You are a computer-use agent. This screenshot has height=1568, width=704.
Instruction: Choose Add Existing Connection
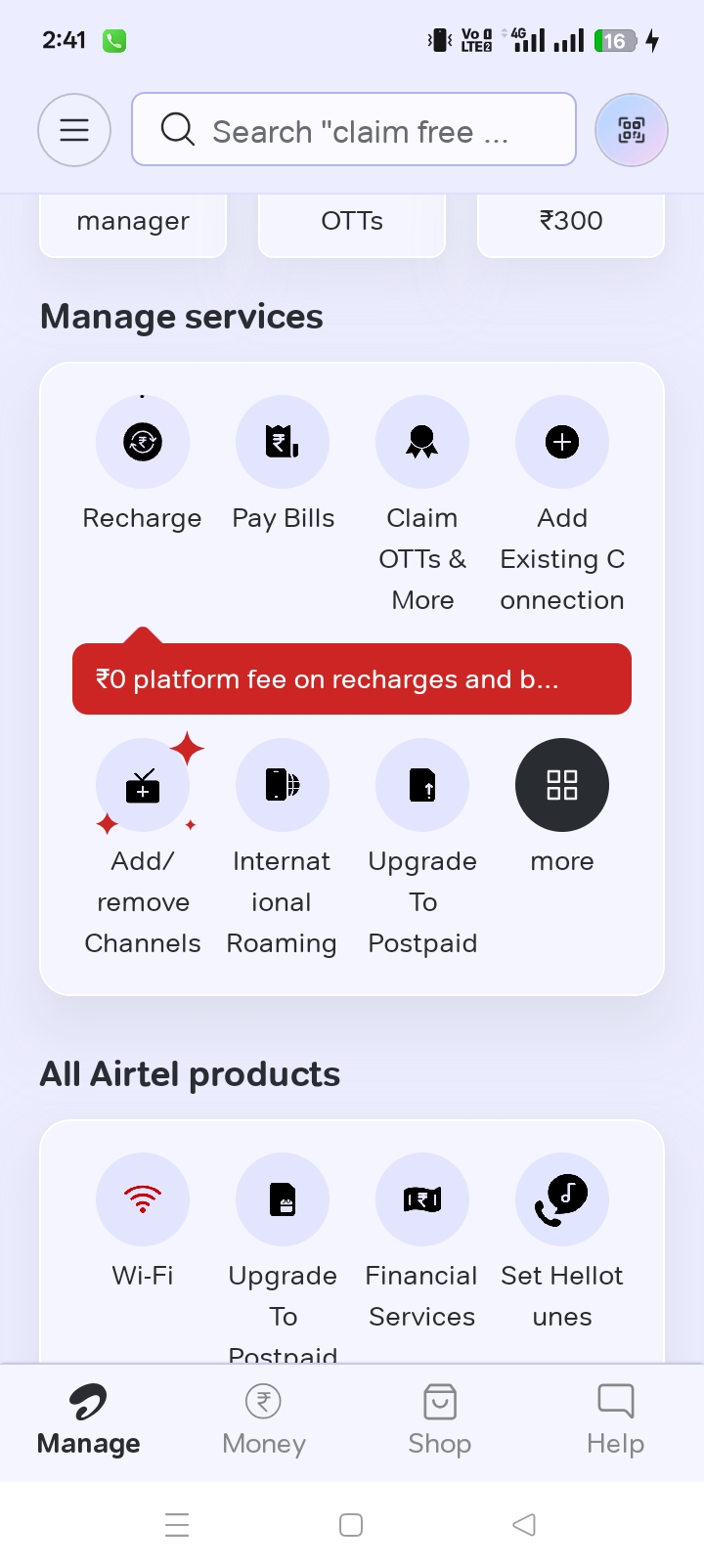point(562,443)
